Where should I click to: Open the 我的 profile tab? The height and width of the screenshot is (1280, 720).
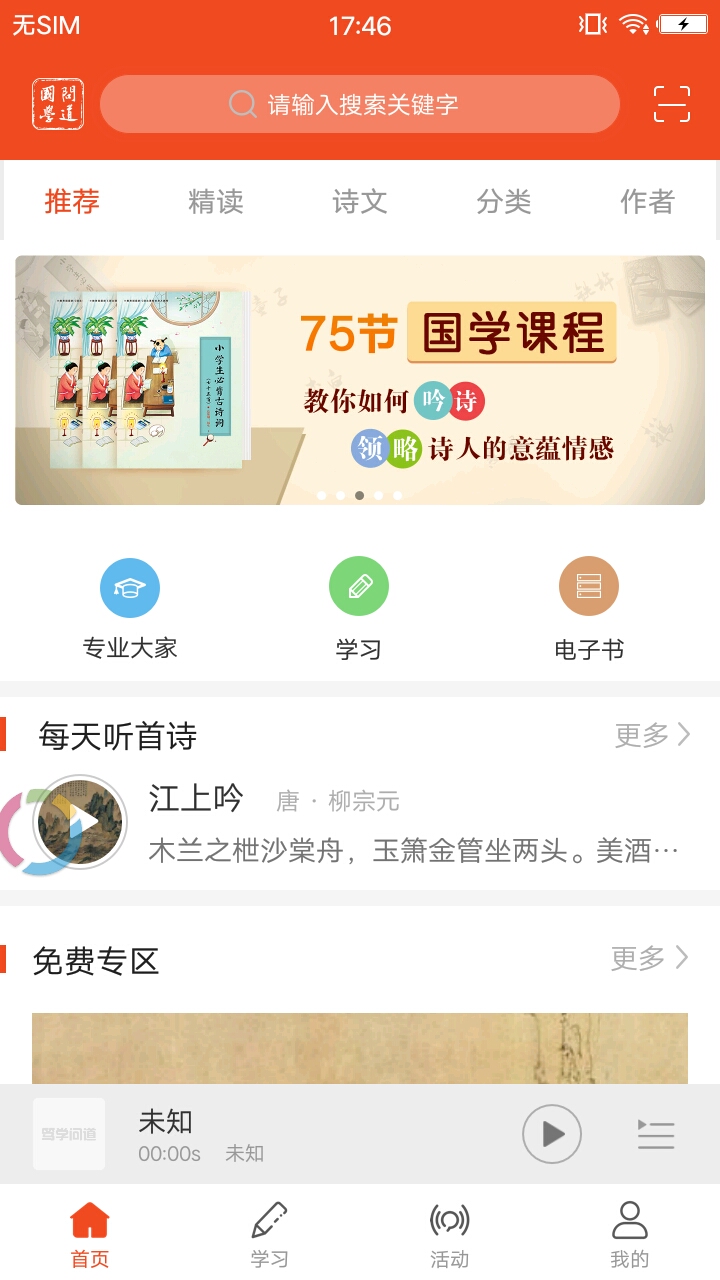[x=629, y=1234]
